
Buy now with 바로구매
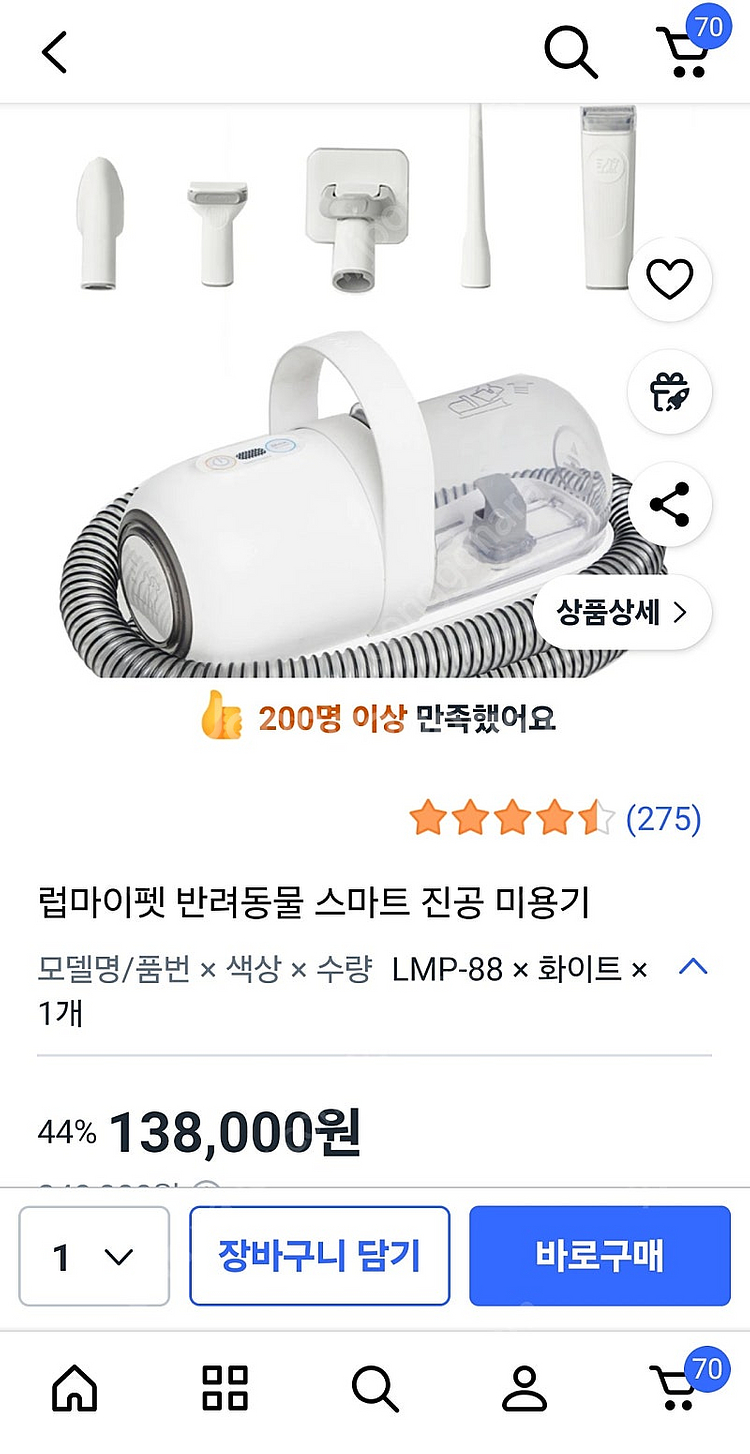[x=599, y=1256]
